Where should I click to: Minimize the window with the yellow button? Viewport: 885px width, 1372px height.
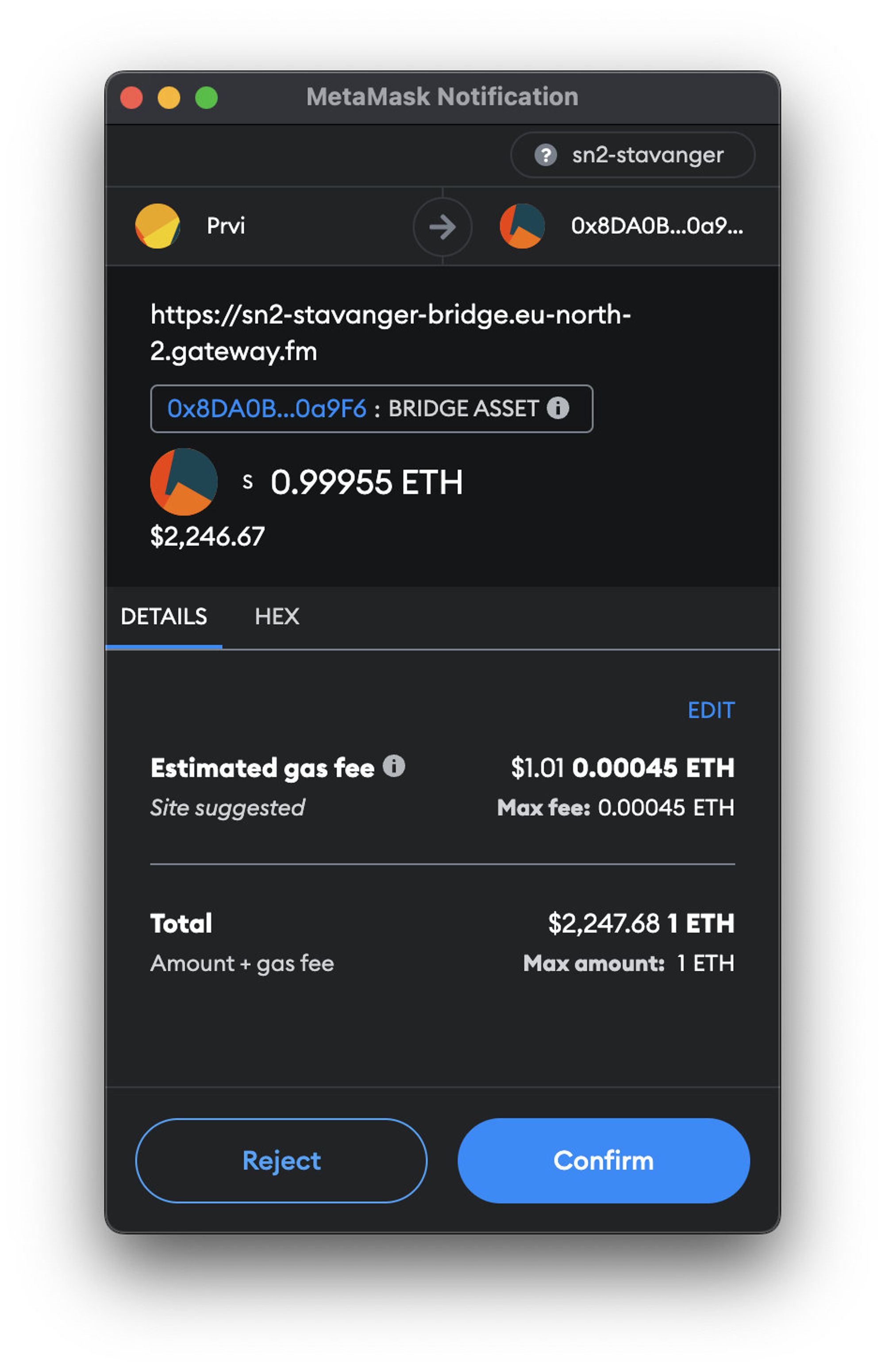point(169,98)
